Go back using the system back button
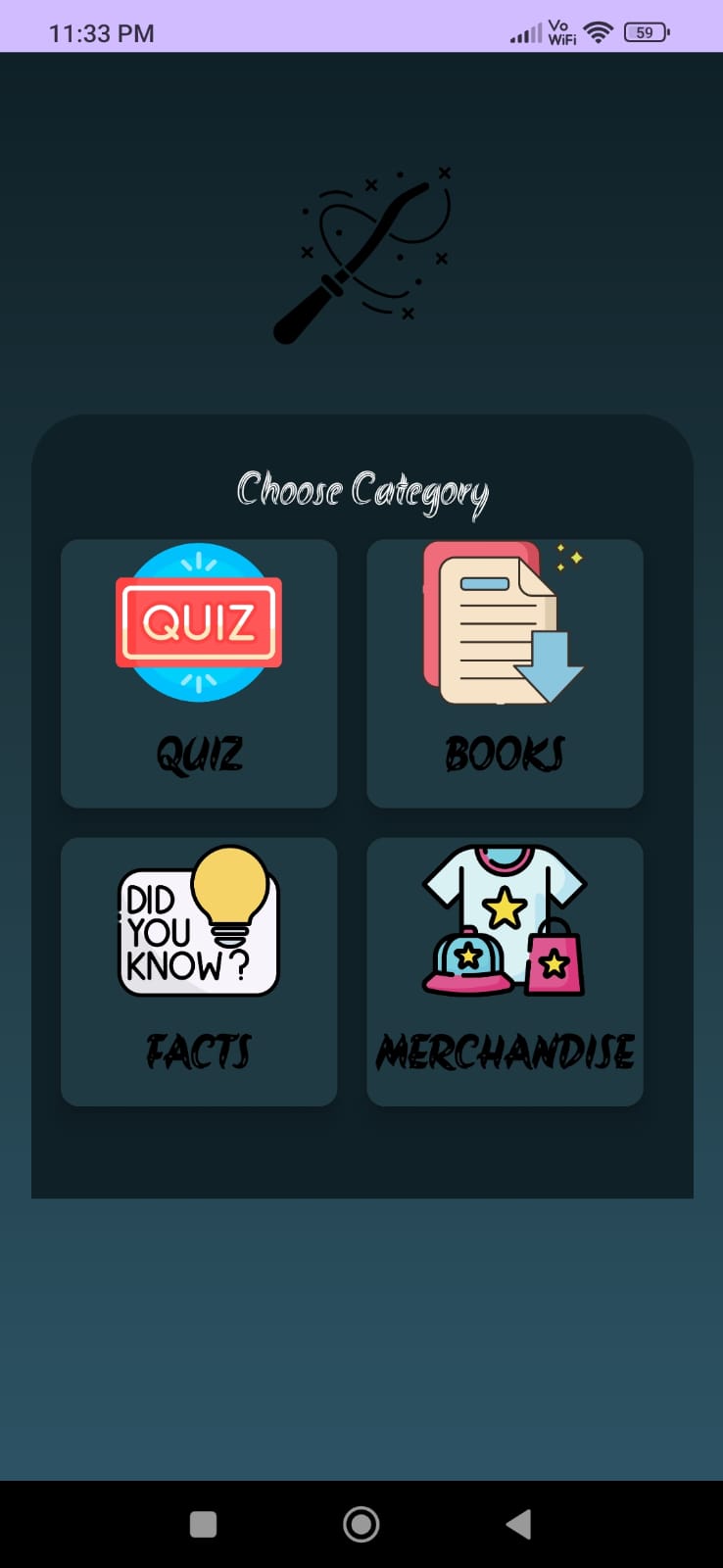 (x=518, y=1524)
